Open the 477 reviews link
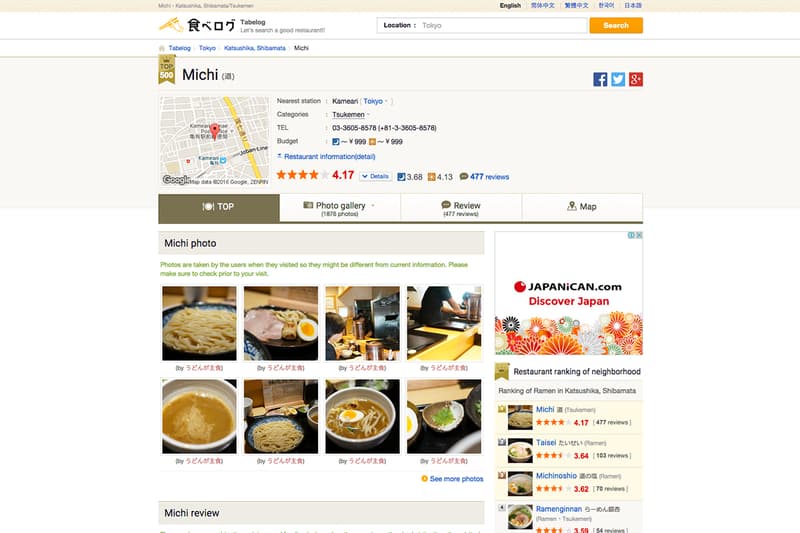This screenshot has height=533, width=800. 489,177
